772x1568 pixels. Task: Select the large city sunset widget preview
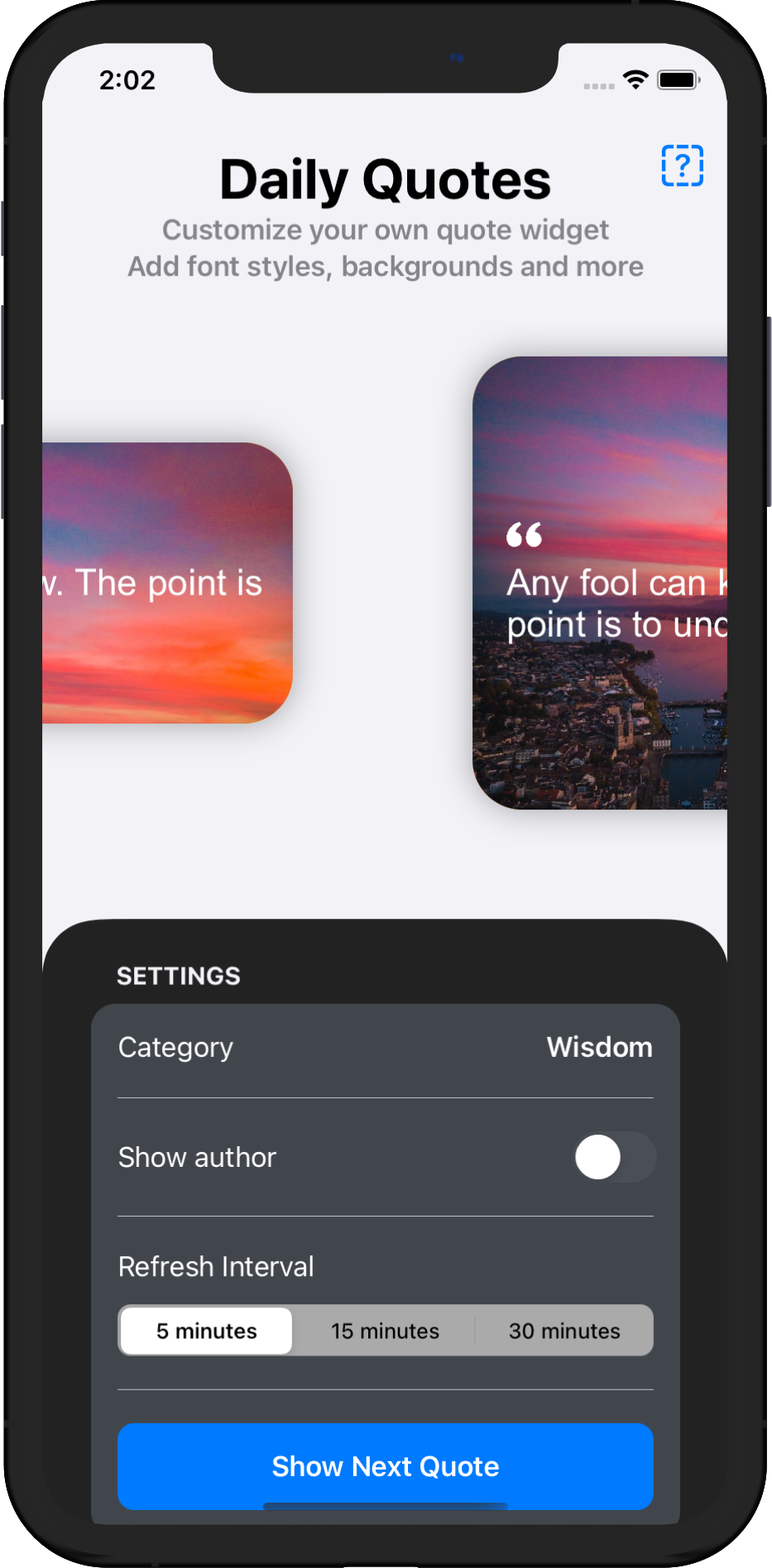600,583
